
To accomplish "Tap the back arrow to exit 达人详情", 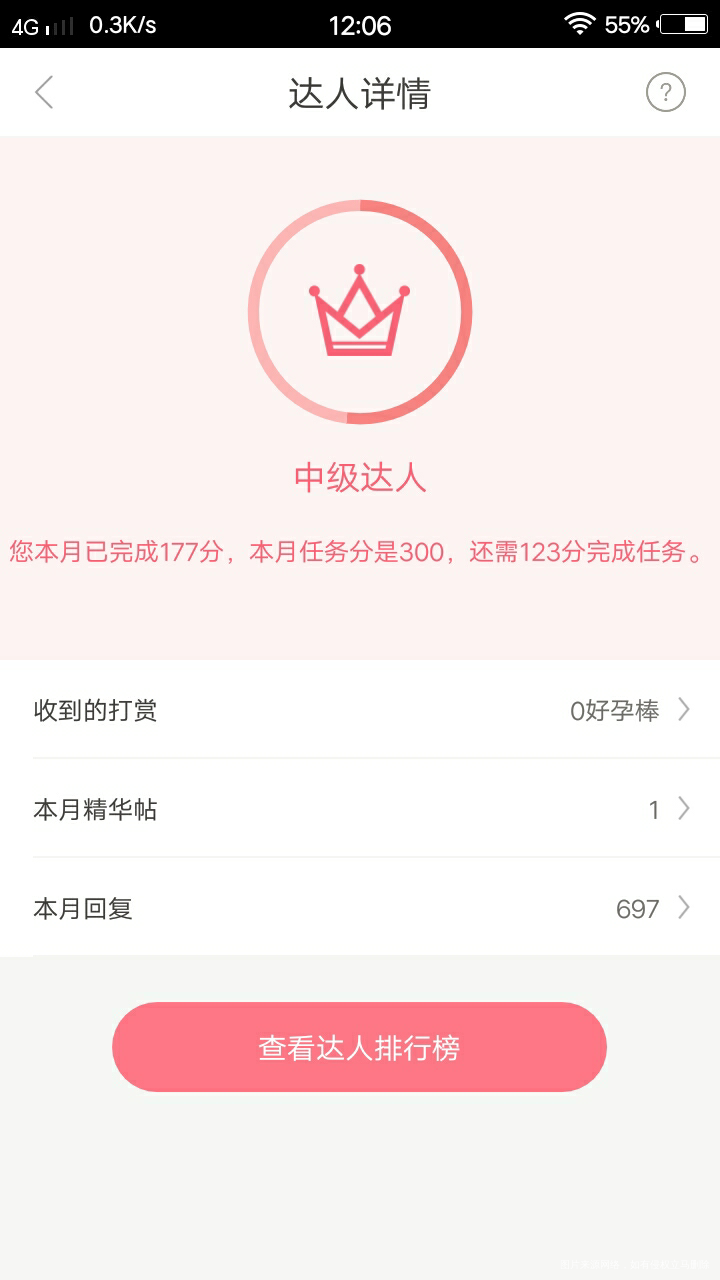I will (x=42, y=92).
